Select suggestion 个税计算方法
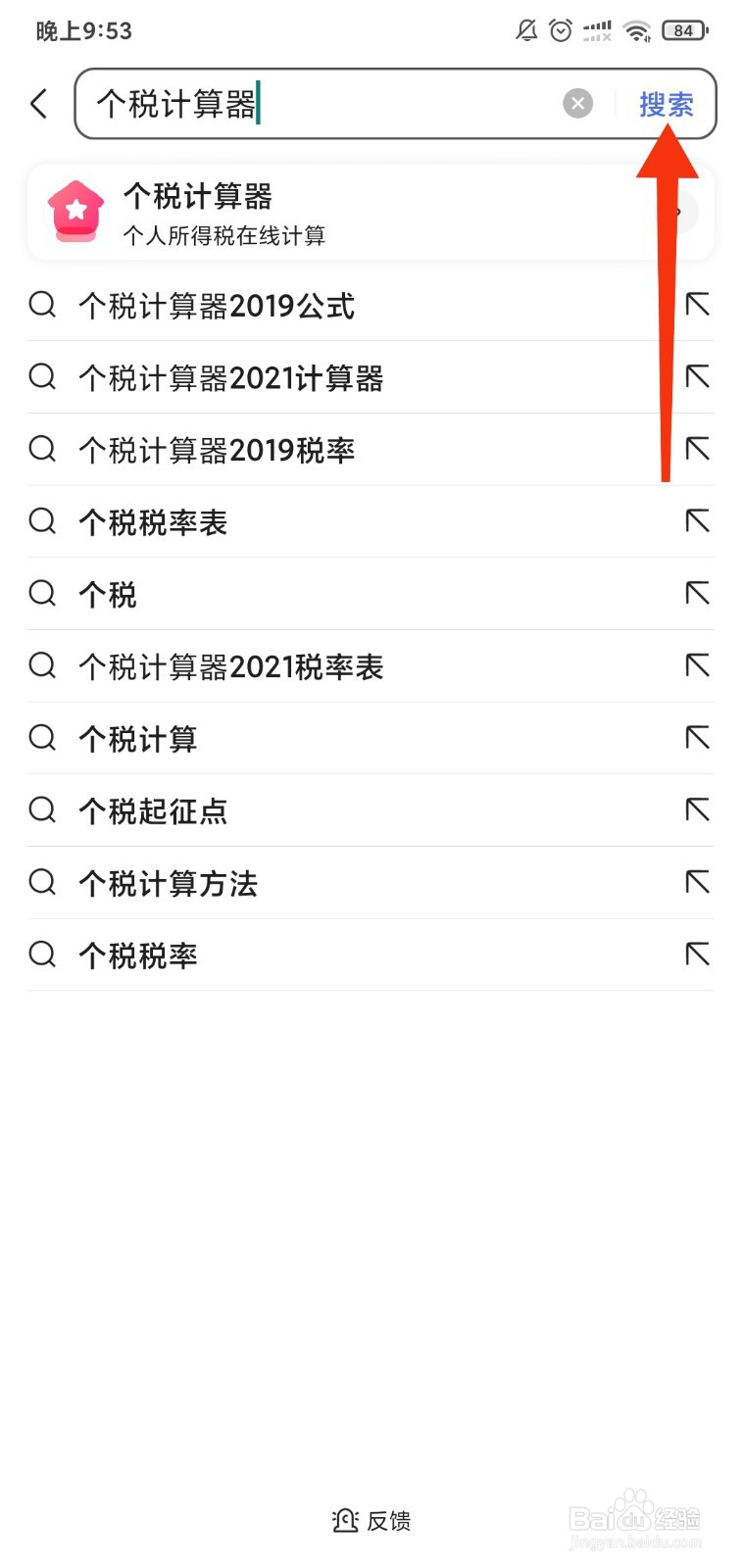742x1568 pixels. click(168, 883)
